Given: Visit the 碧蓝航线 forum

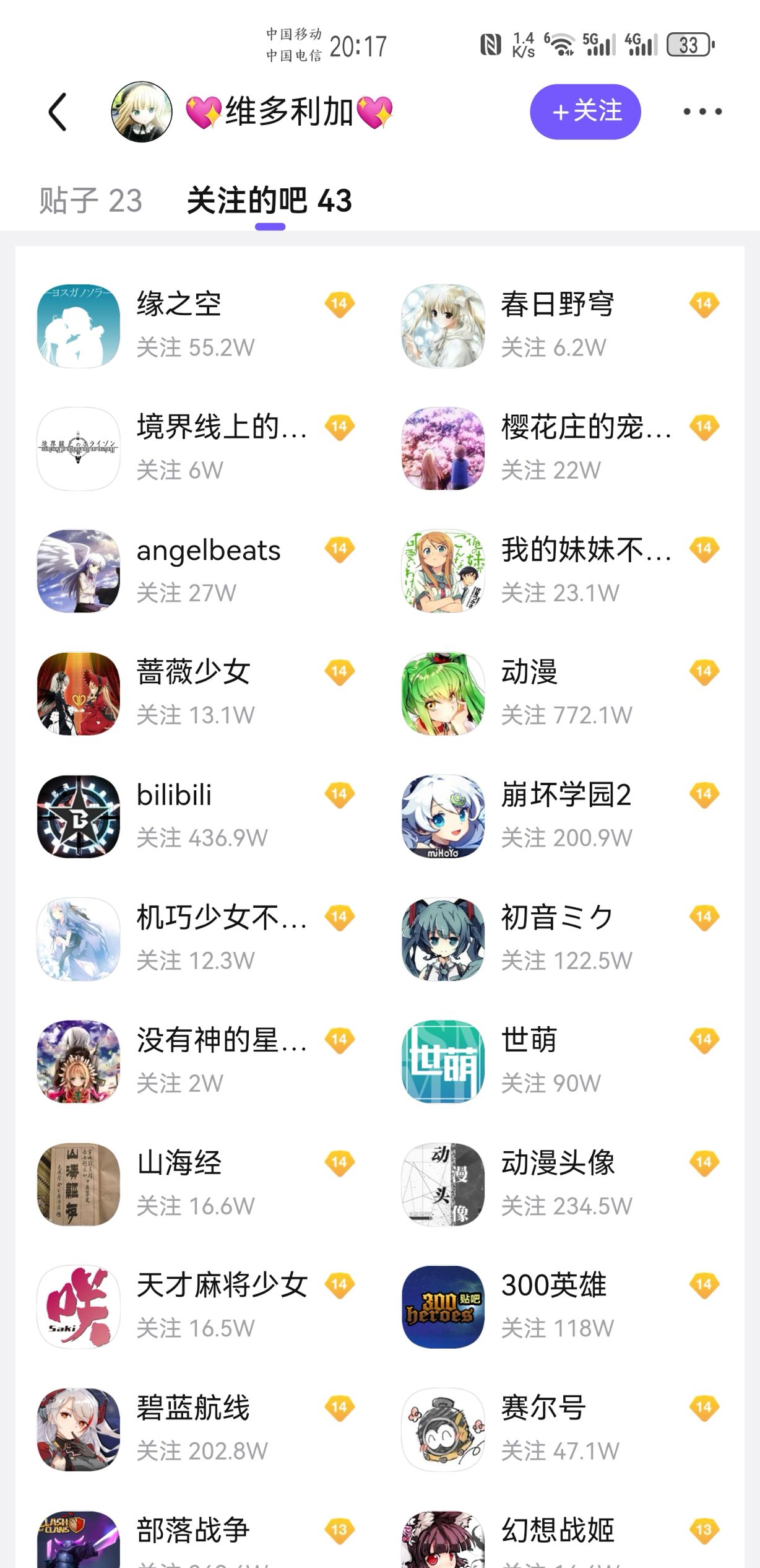Looking at the screenshot, I should pos(193,1429).
